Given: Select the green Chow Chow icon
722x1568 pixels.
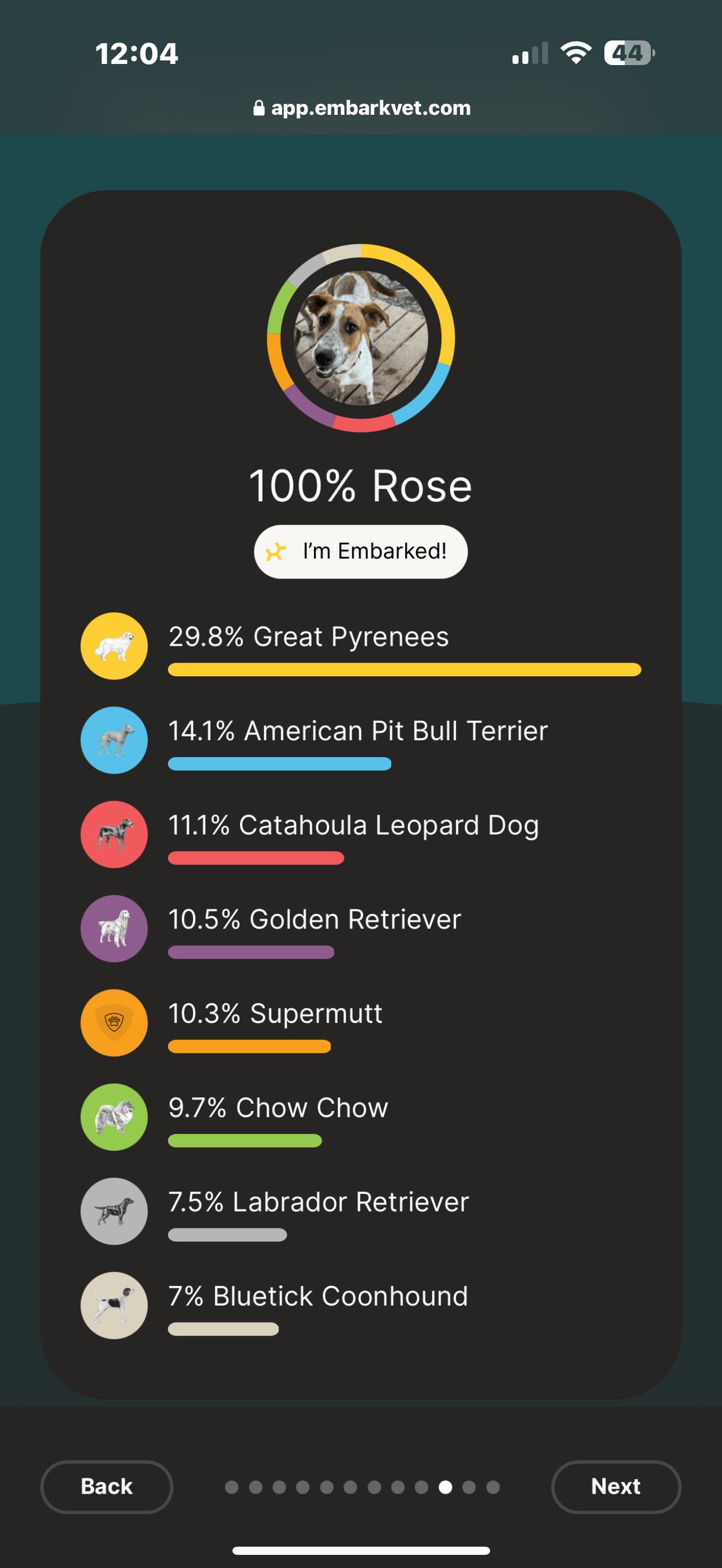Looking at the screenshot, I should (113, 1118).
